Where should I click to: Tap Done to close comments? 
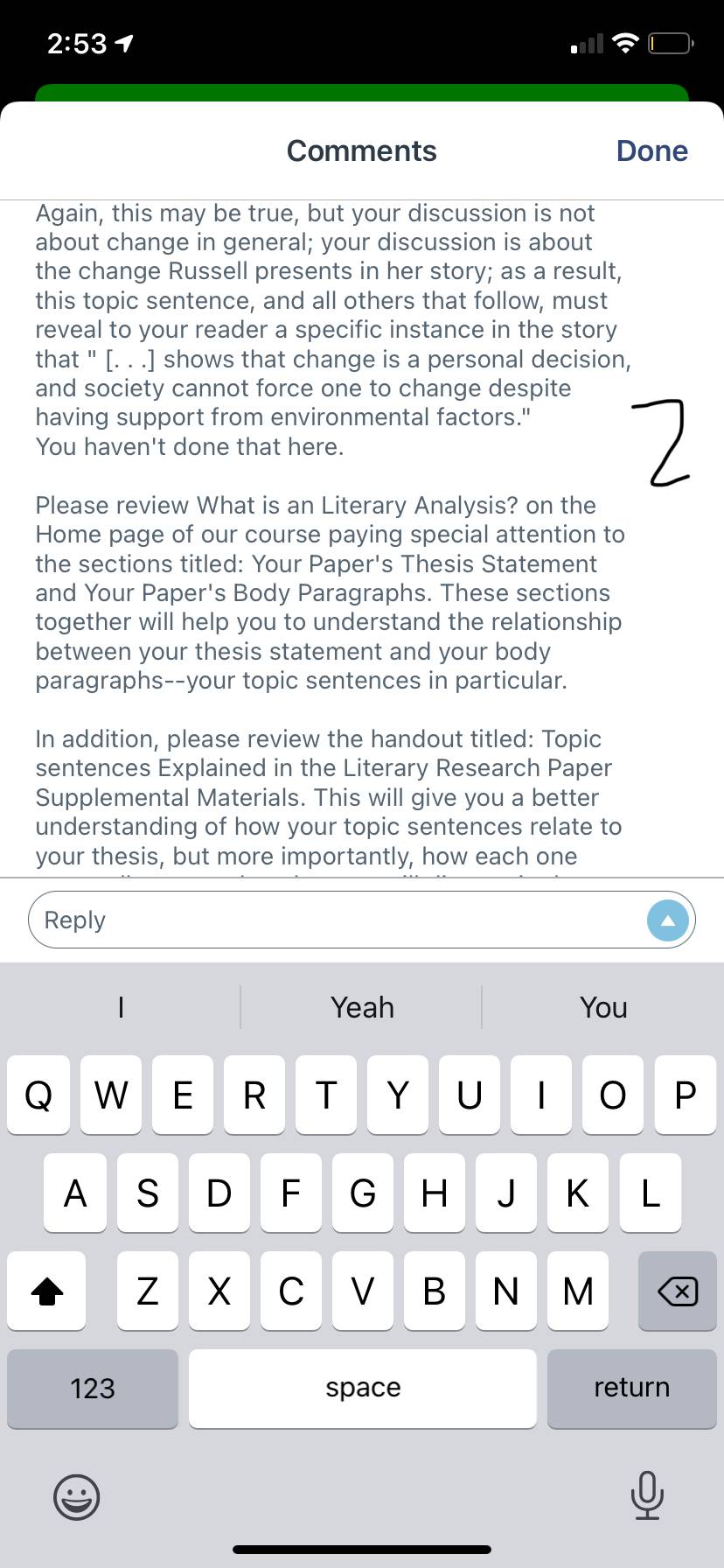click(651, 150)
